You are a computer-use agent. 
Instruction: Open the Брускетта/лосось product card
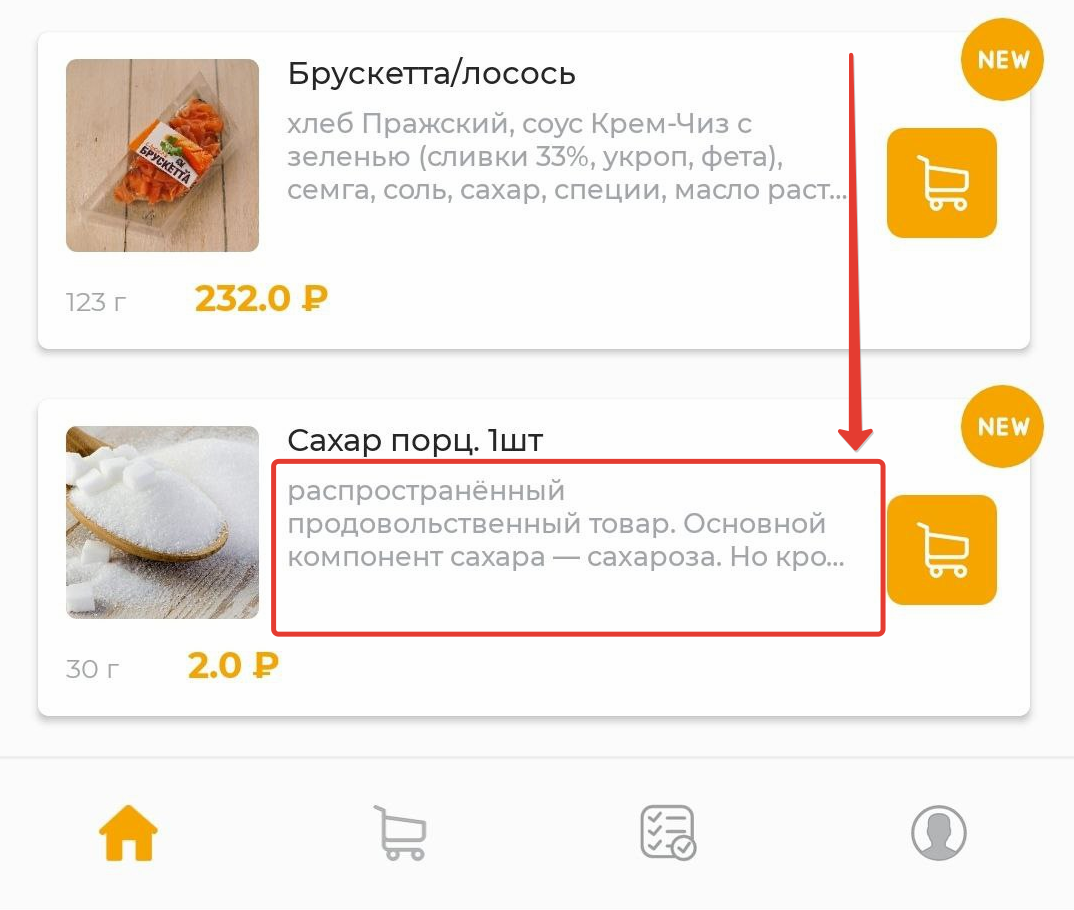[x=431, y=75]
